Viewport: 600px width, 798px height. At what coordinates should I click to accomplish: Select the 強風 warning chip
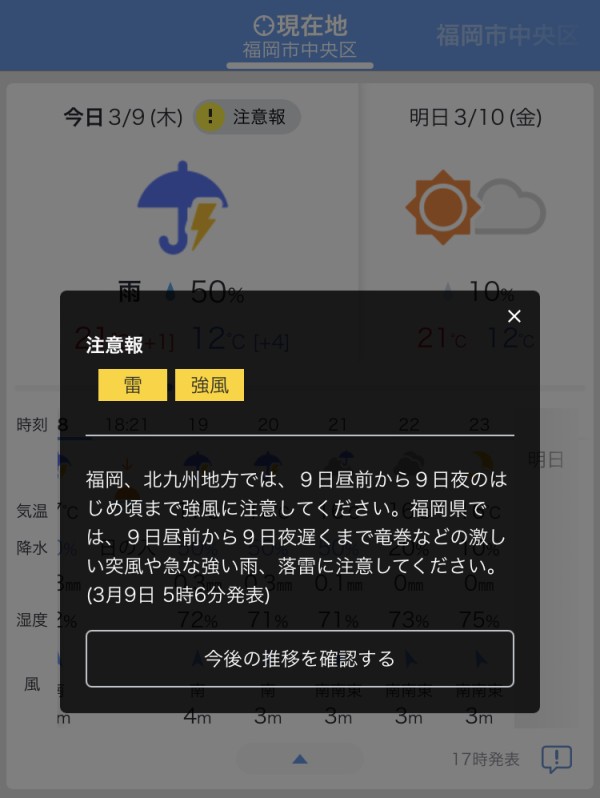click(x=209, y=385)
